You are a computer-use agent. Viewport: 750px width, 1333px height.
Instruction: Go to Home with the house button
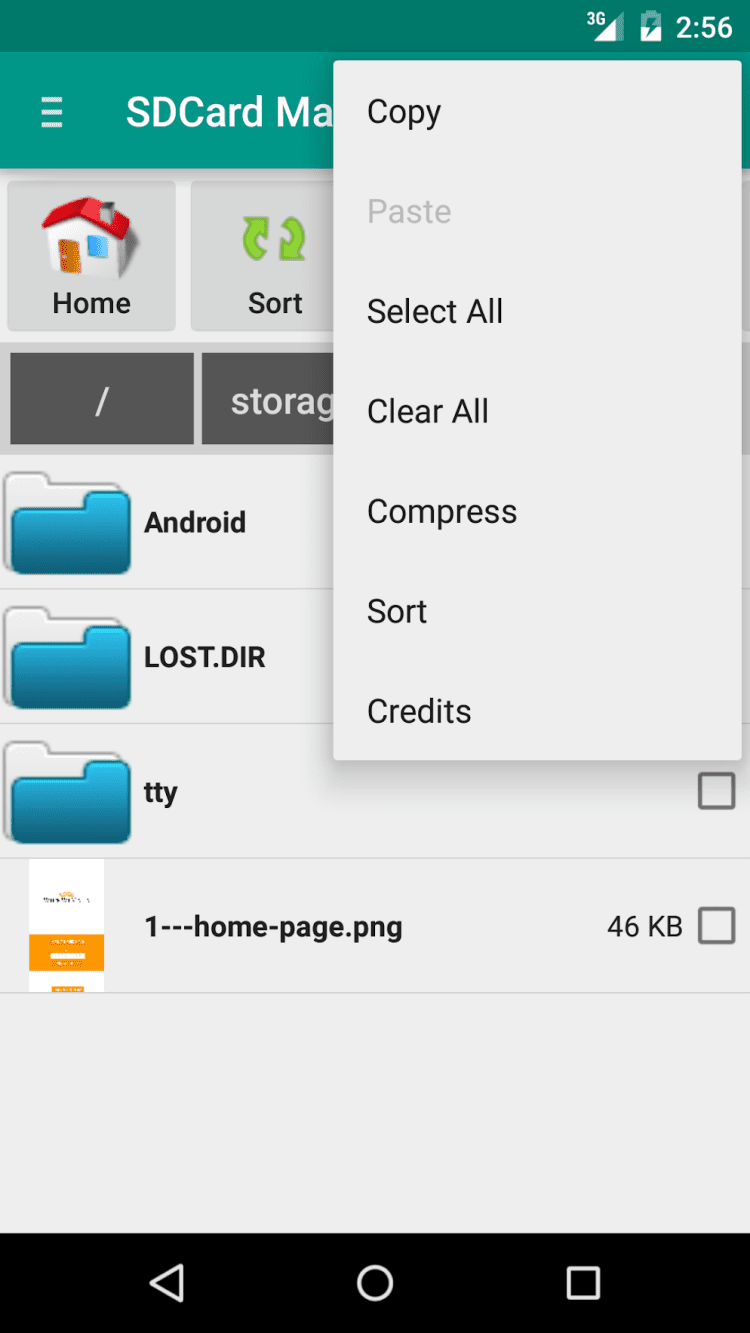click(92, 256)
